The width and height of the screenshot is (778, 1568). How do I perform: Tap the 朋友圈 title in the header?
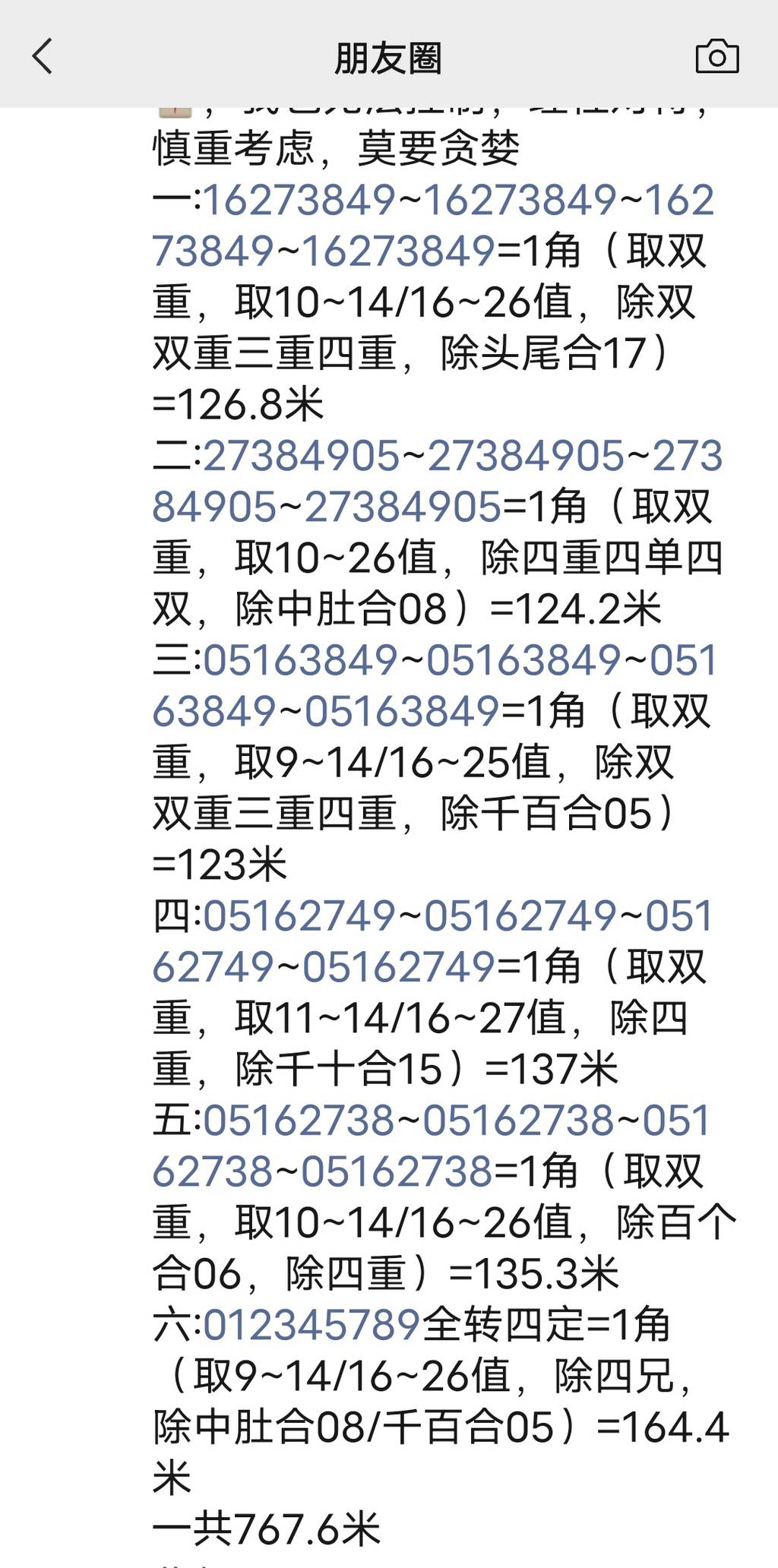click(x=387, y=57)
